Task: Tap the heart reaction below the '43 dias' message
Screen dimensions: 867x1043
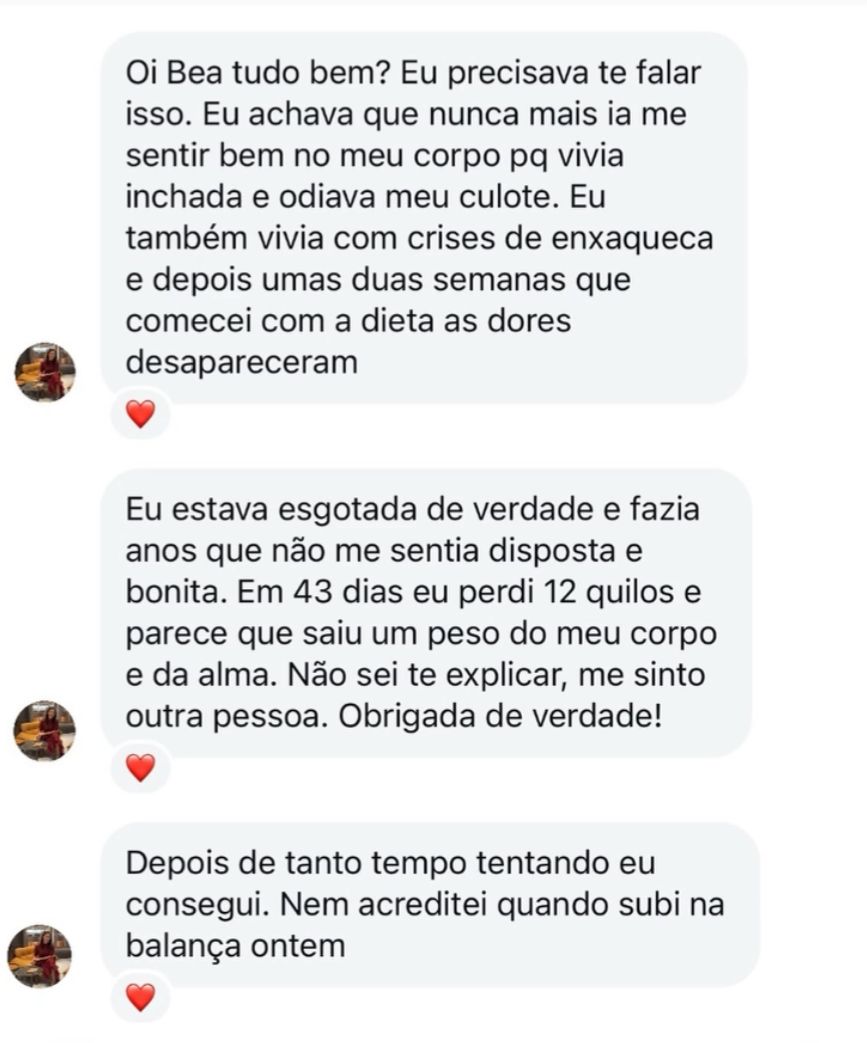Action: (139, 770)
